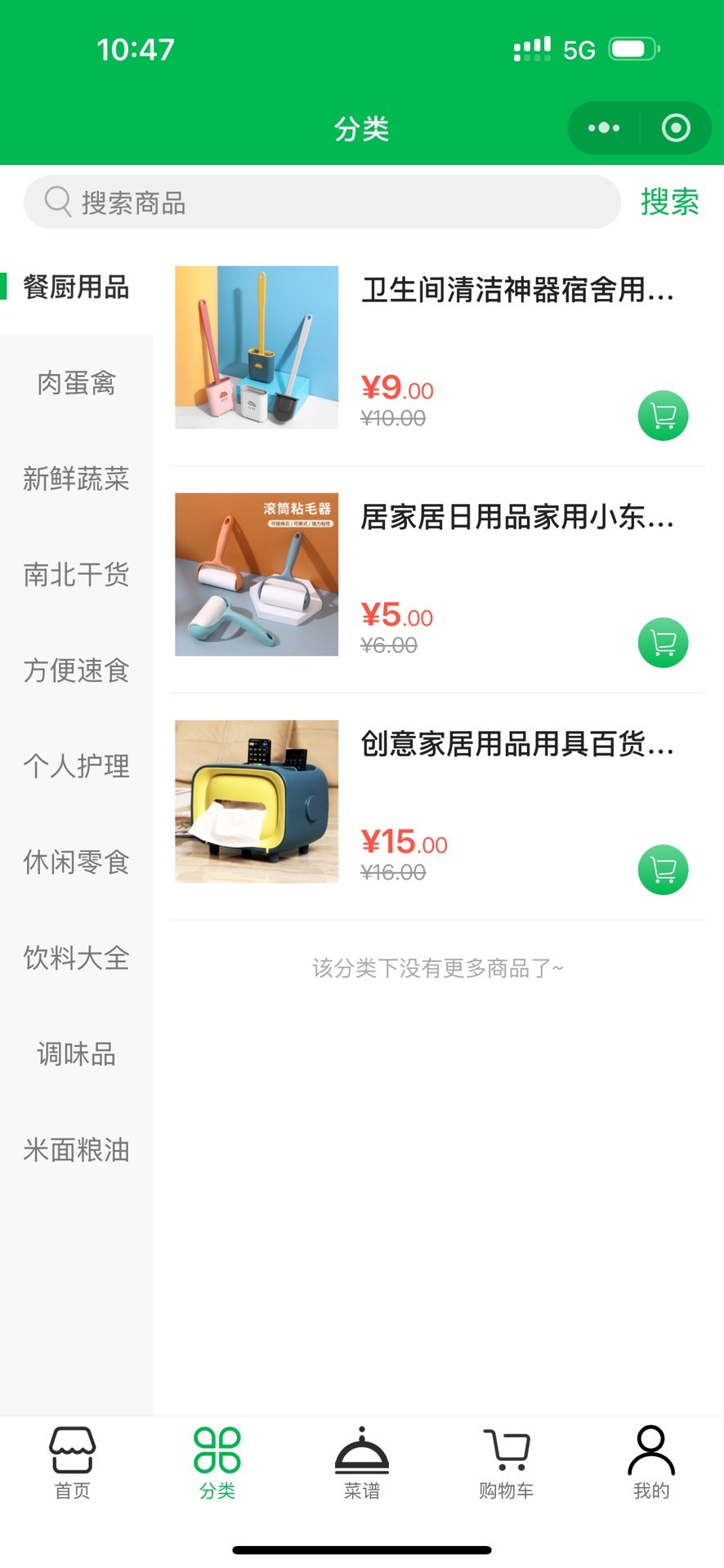Open the 米面粮油 category

pos(76,1150)
